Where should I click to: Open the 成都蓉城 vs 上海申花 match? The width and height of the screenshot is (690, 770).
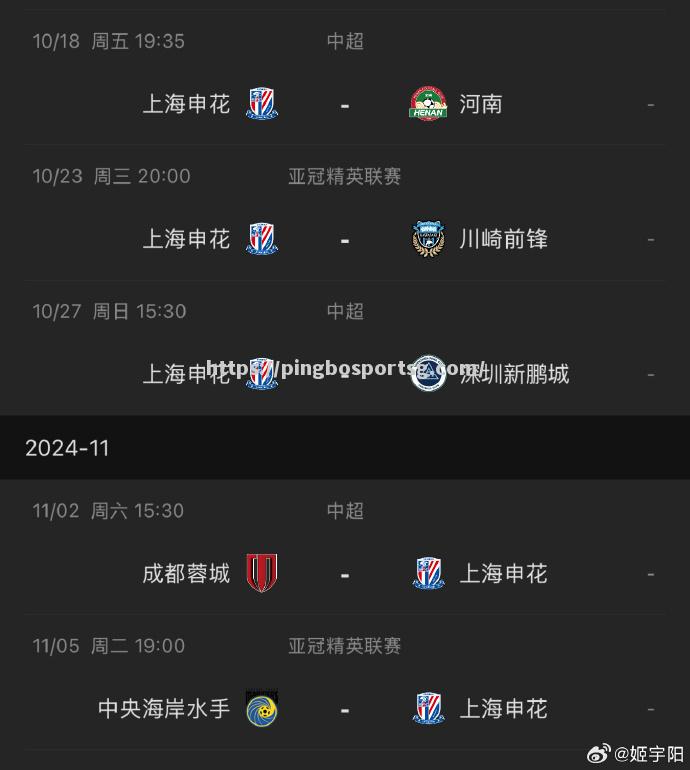pyautogui.click(x=345, y=574)
